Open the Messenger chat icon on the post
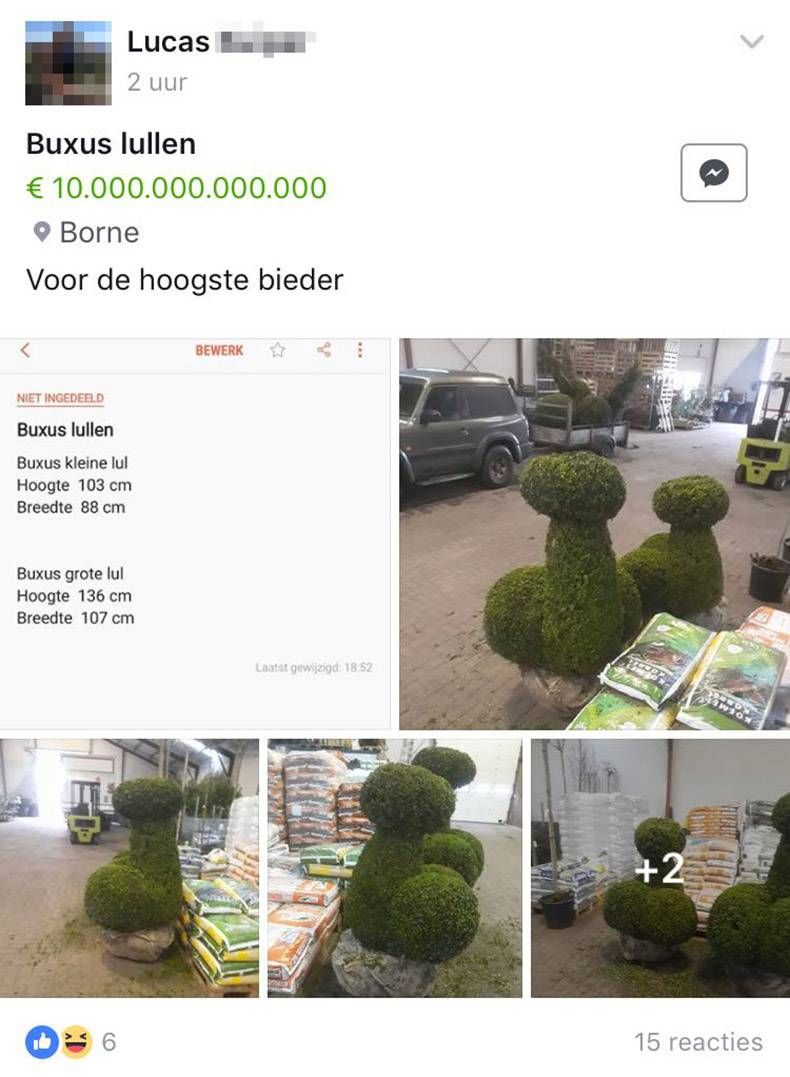The image size is (790, 1077). click(713, 172)
